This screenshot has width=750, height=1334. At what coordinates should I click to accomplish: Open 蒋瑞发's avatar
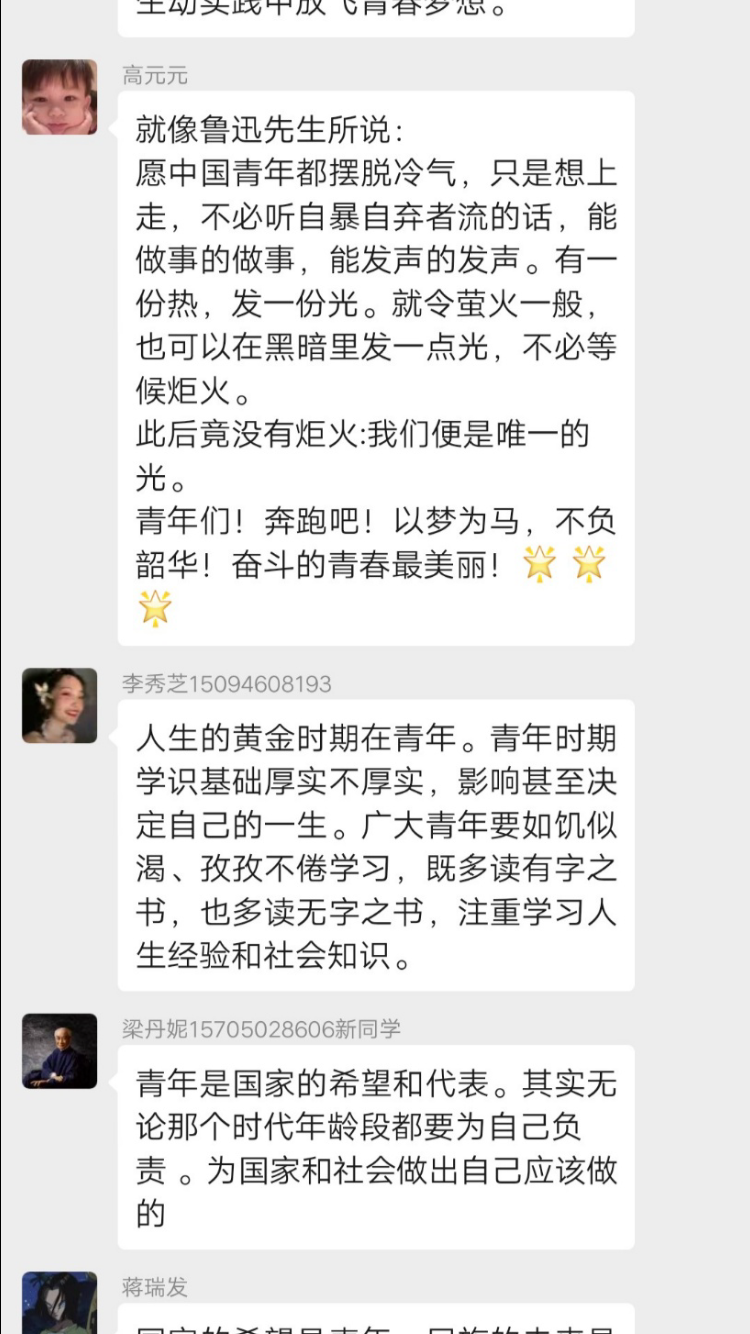click(x=60, y=1303)
